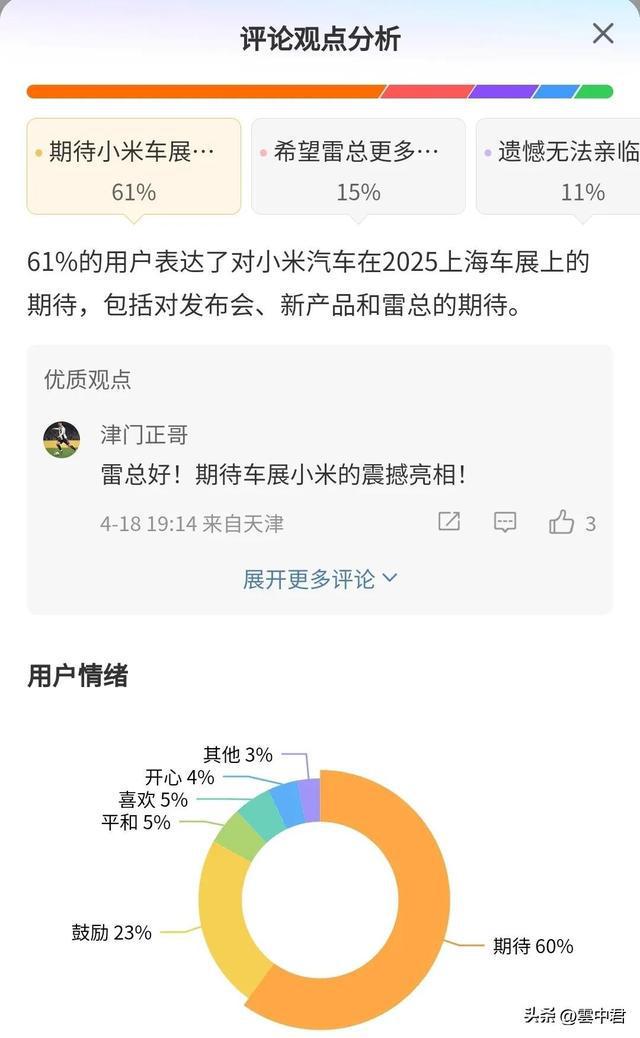Switch to the 希望雷总更多 15% viewpoint tab

(358, 167)
